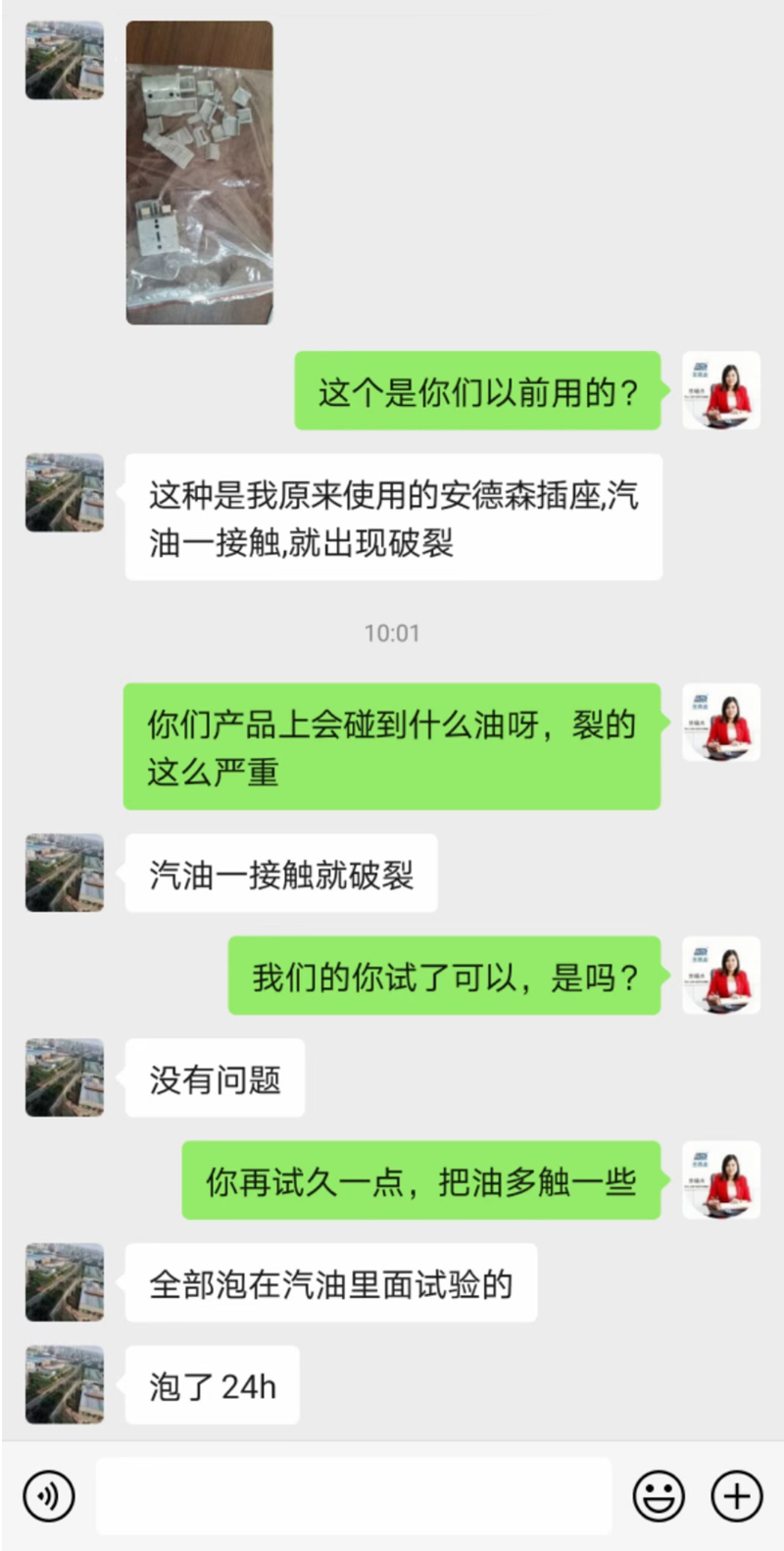Click avatar beside the gasoline soak message

point(63,1282)
